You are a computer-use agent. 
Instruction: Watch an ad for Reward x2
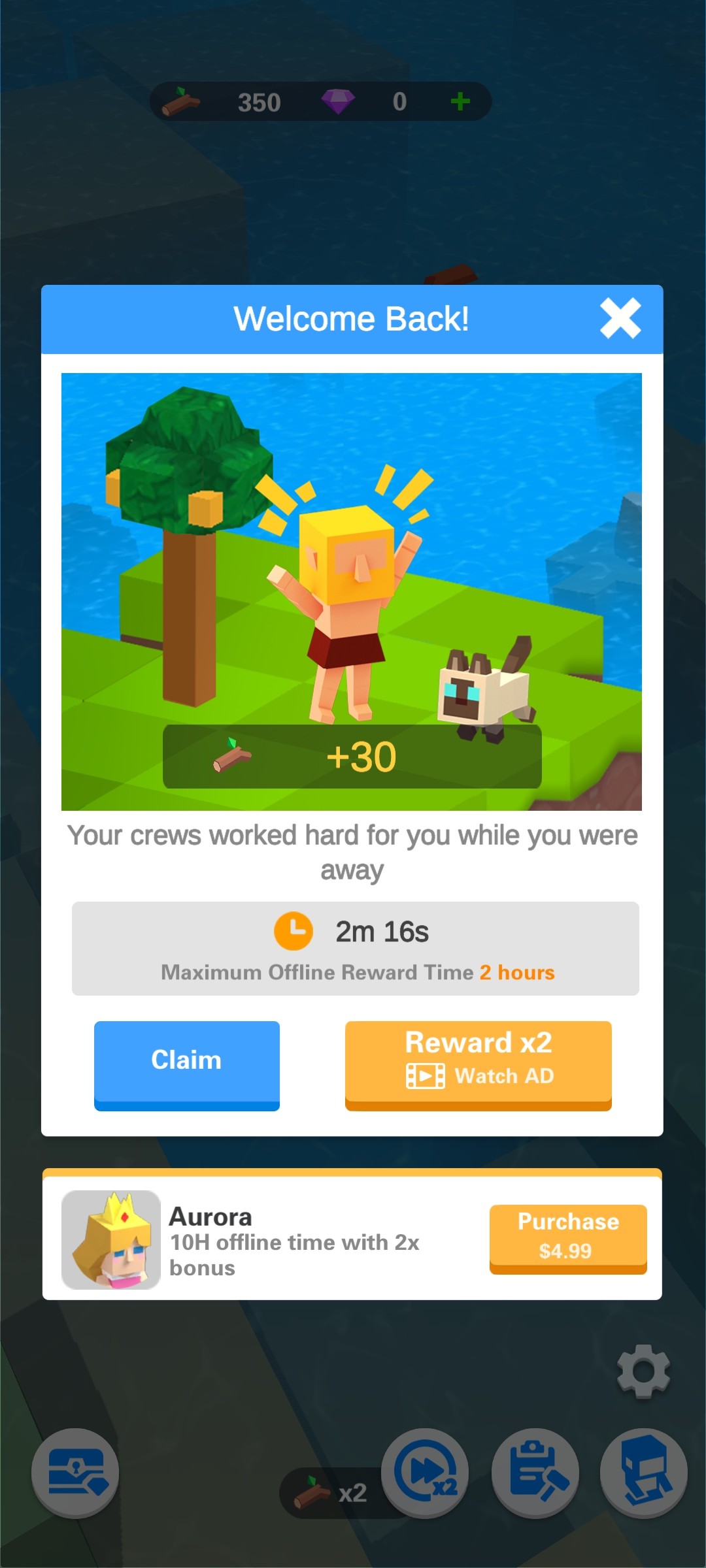(x=479, y=1064)
